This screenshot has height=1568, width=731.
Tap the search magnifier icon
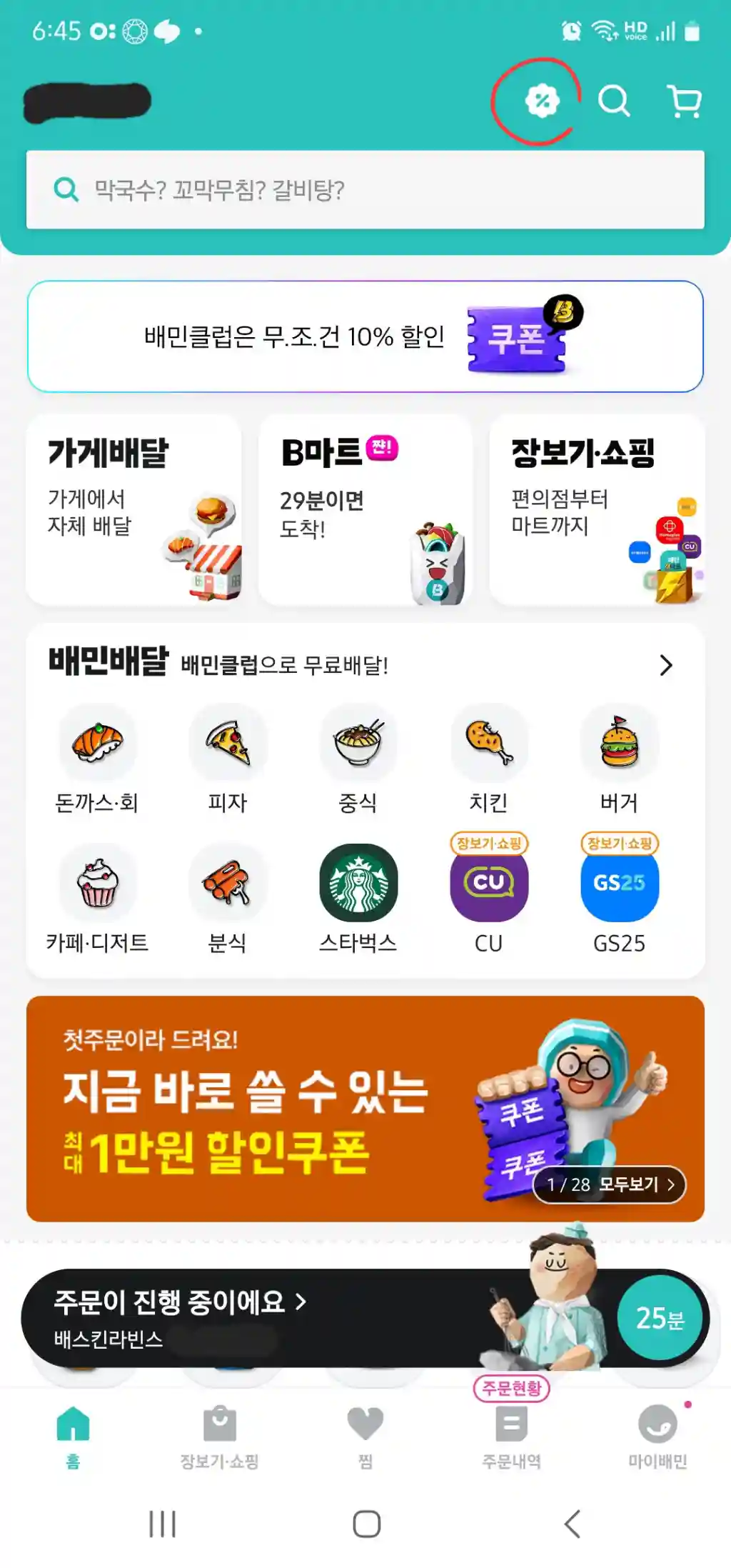tap(613, 101)
